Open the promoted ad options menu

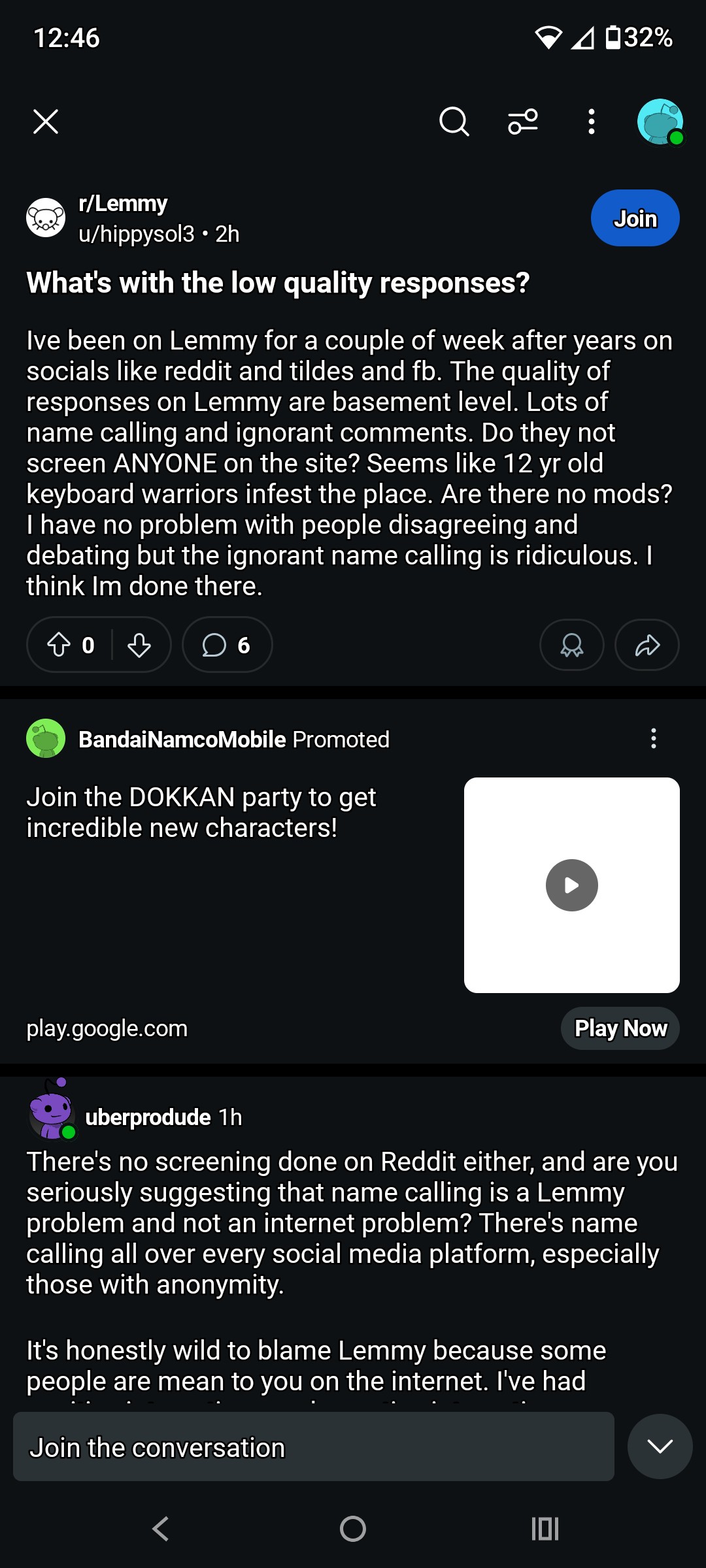[653, 739]
